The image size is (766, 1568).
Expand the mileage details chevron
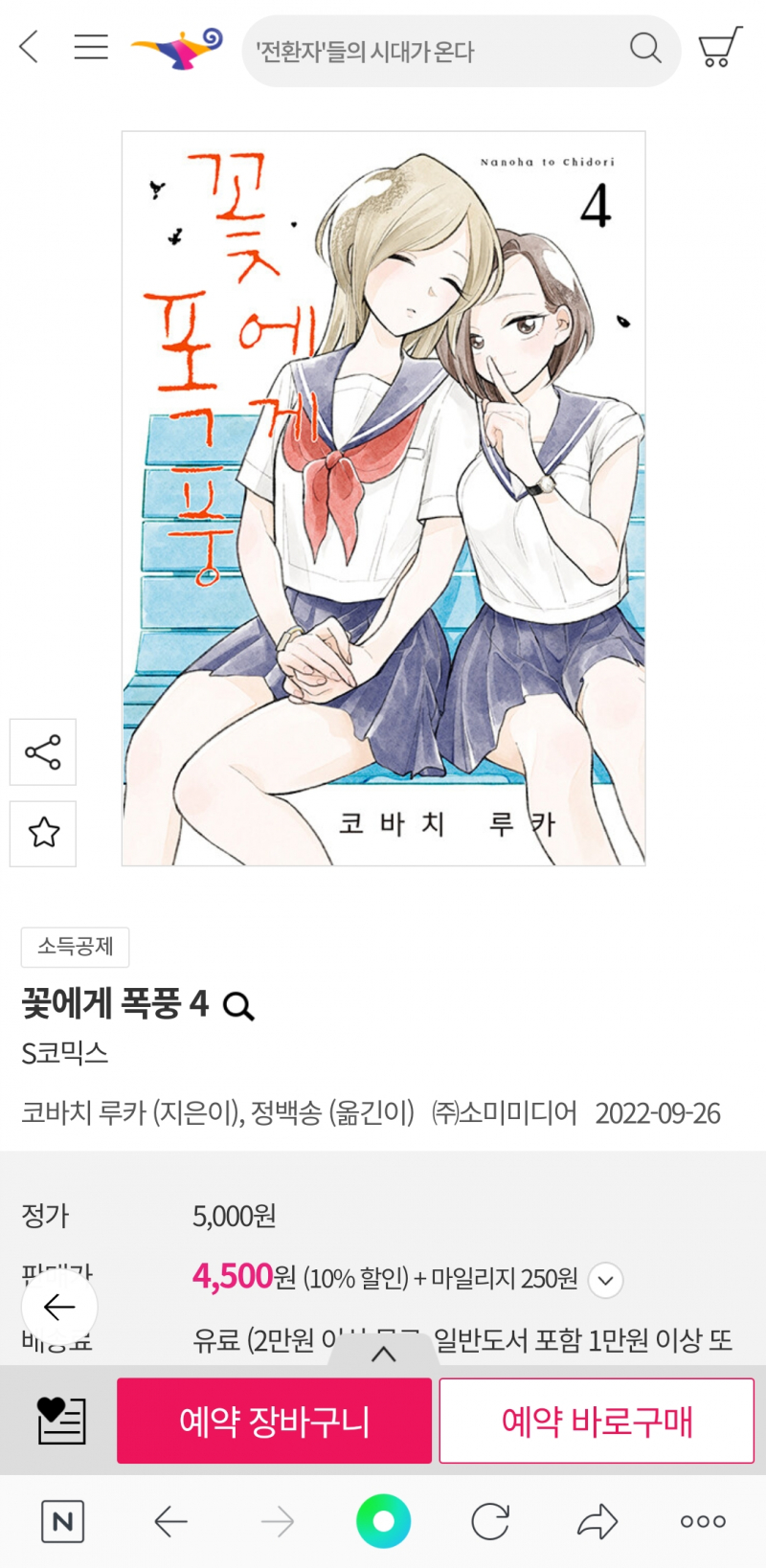605,1280
